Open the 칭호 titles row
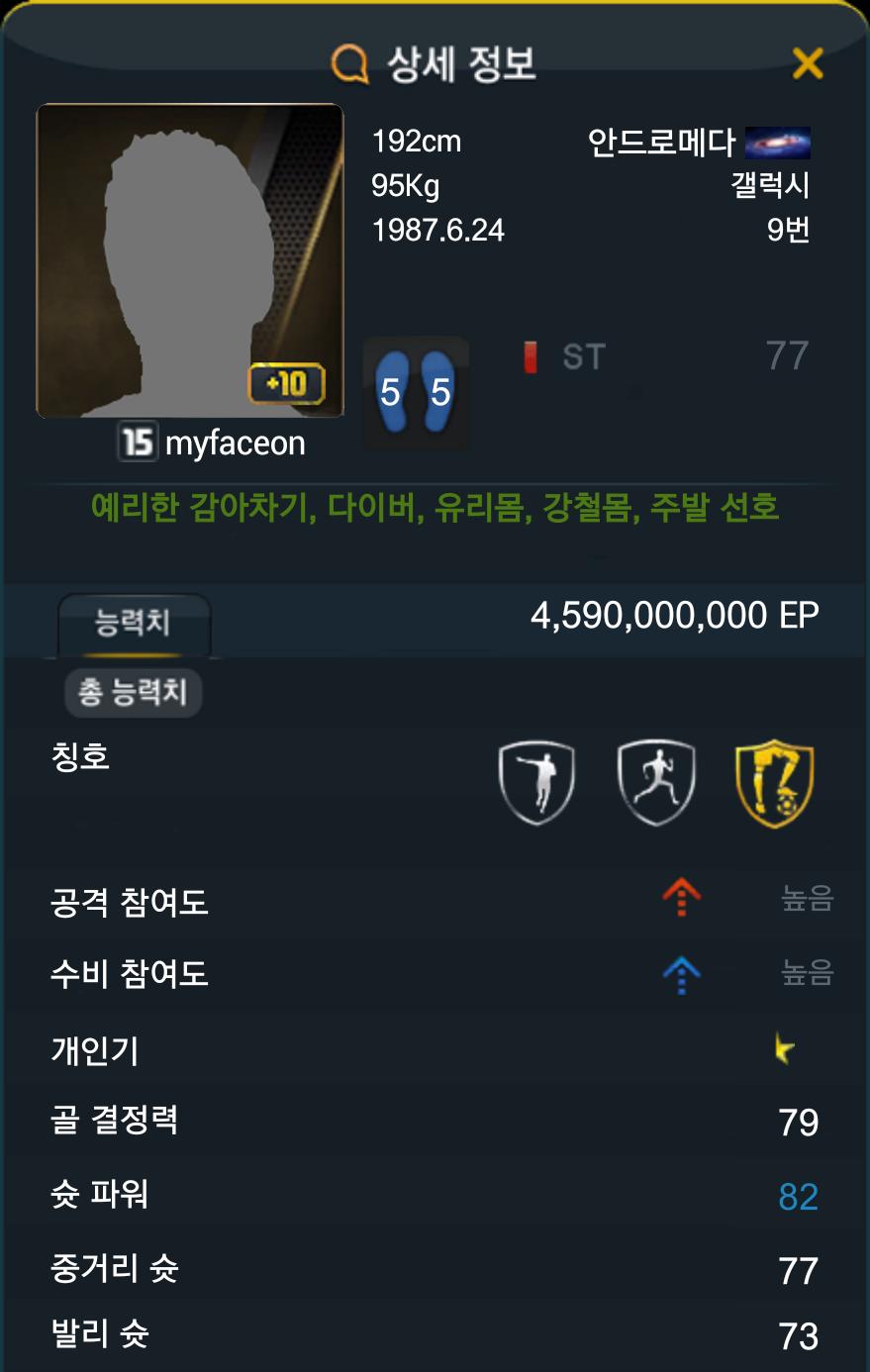This screenshot has height=1372, width=870. coord(79,757)
